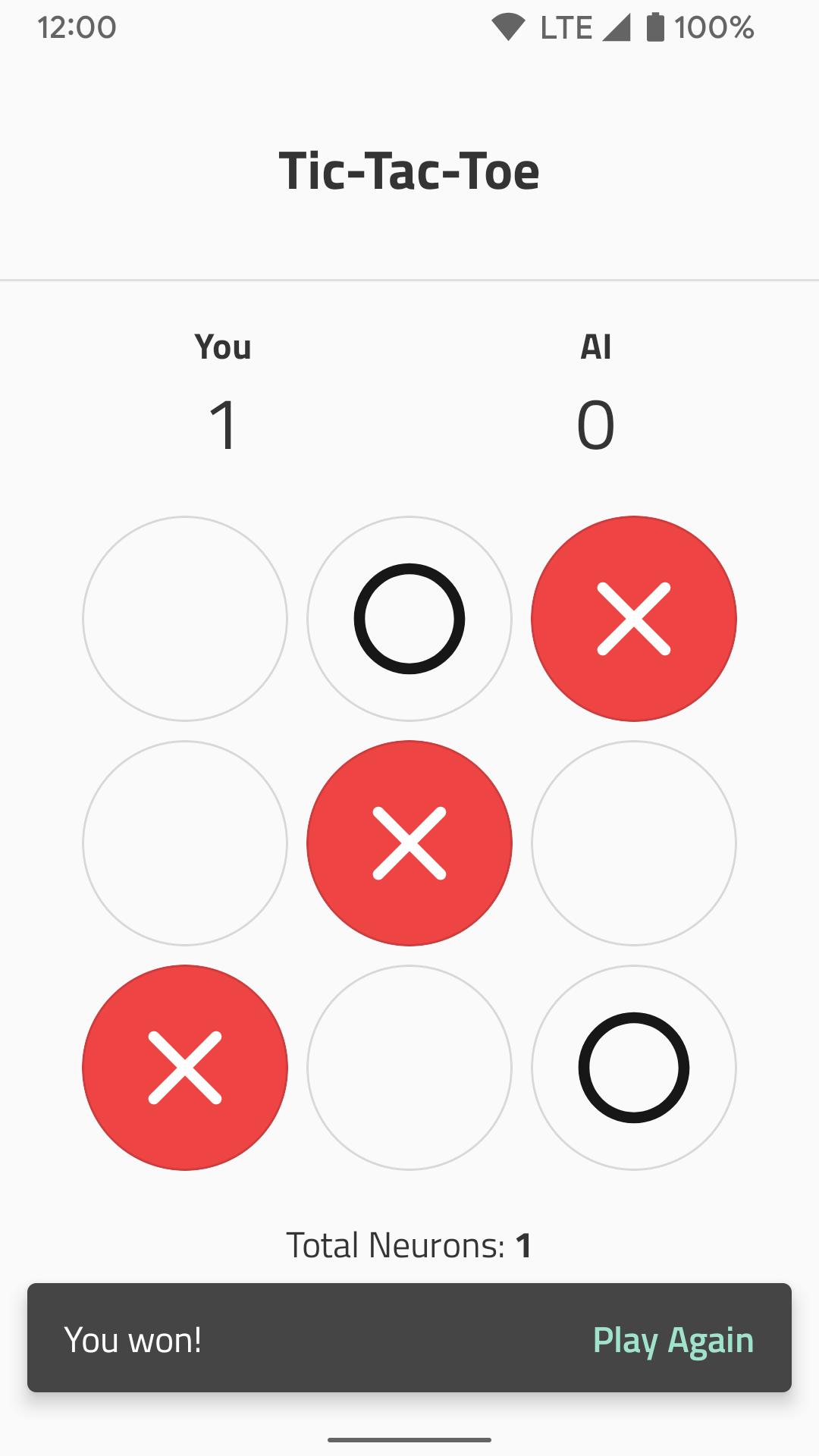This screenshot has width=819, height=1456.
Task: Tap the O in the bottom-right cell
Action: pyautogui.click(x=634, y=1068)
